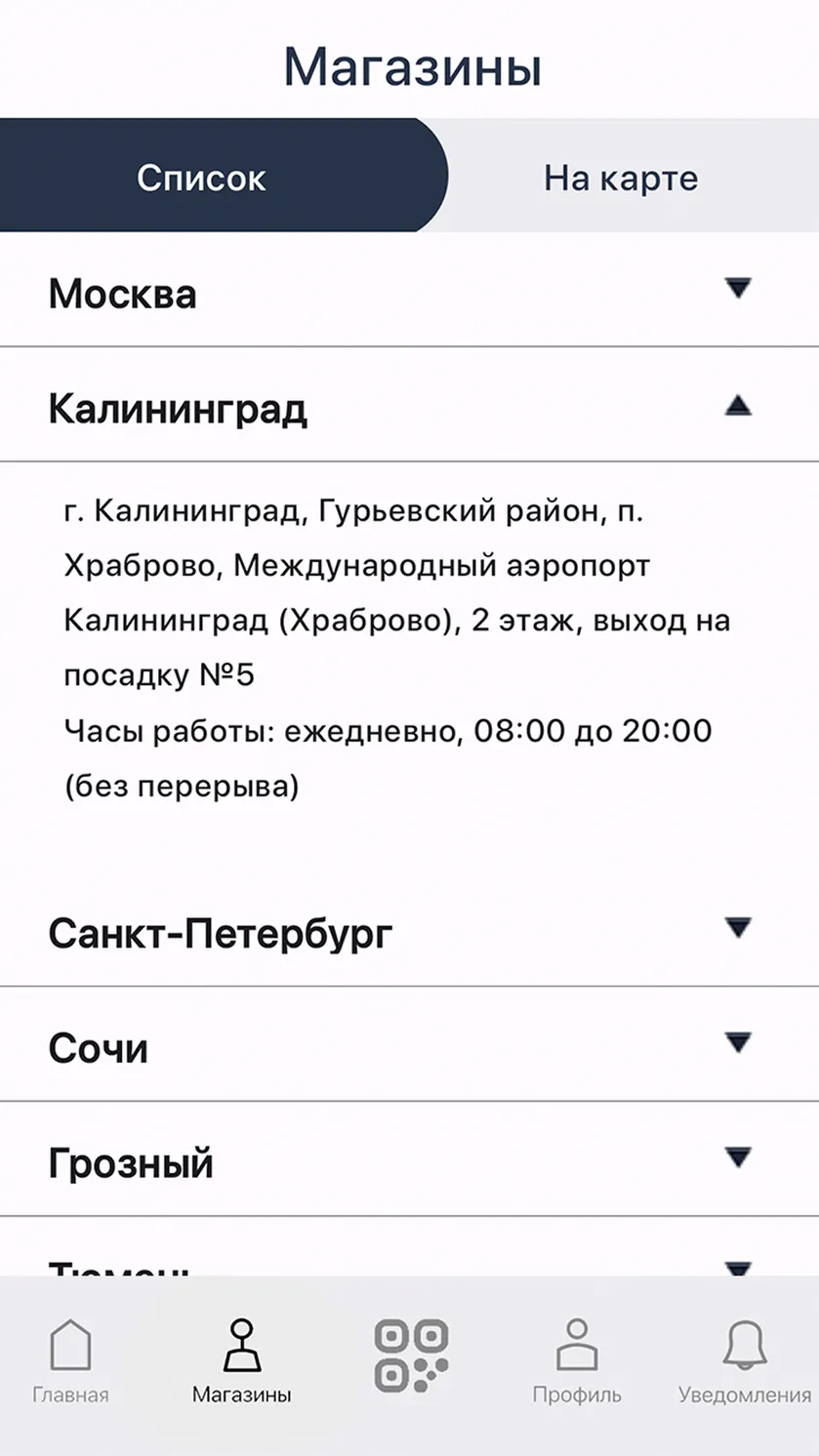Screen dimensions: 819x1456
Task: Open the QR code scanner
Action: tap(411, 1355)
